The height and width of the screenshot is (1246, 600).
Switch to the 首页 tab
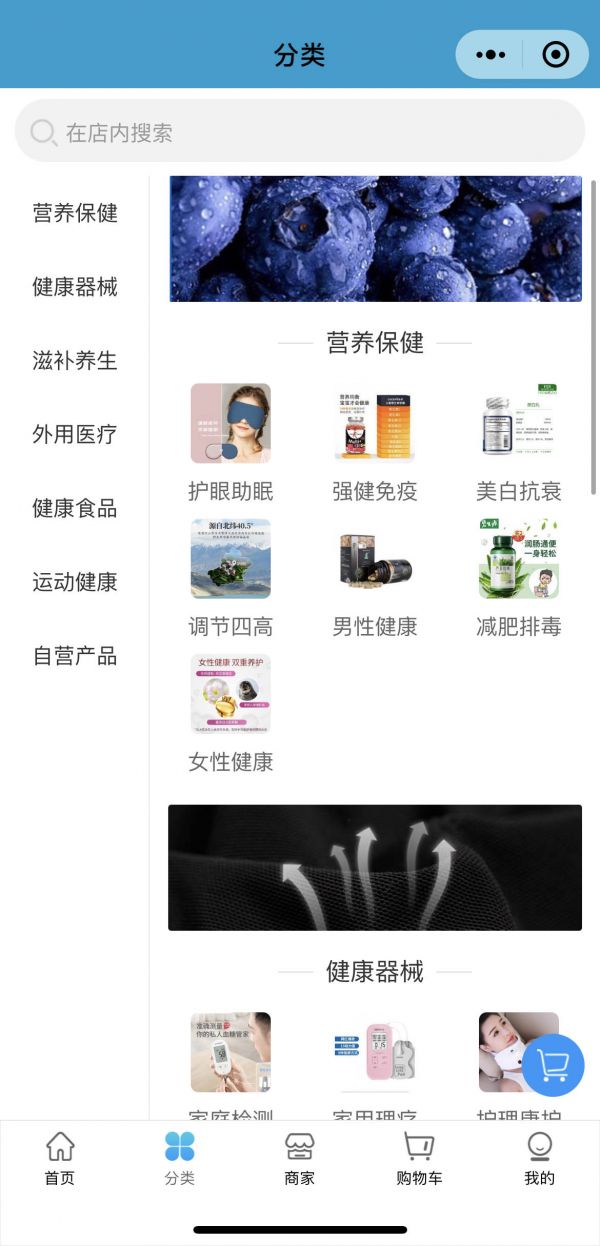[x=60, y=1158]
